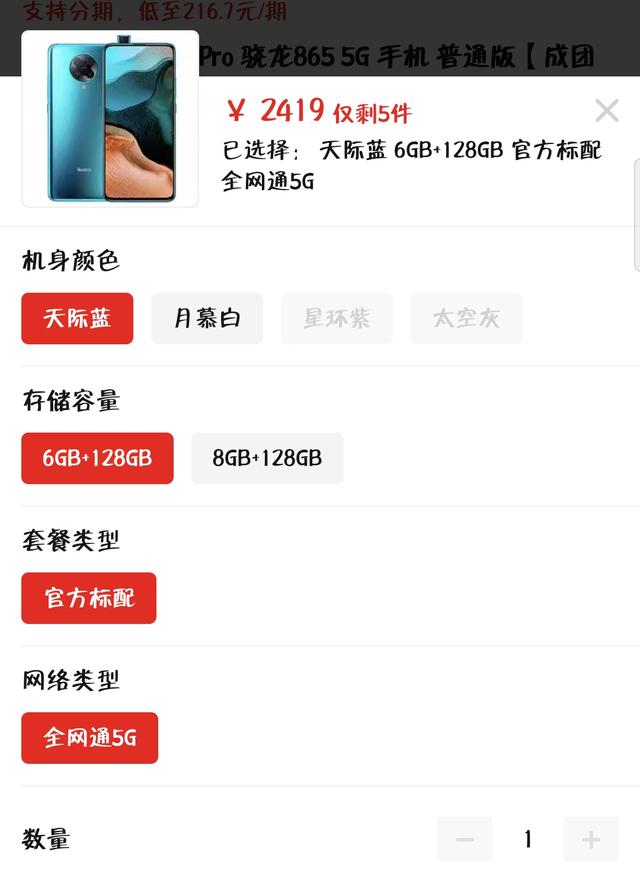This screenshot has width=640, height=893.
Task: Select 6GB+128GB storage capacity
Action: [x=97, y=458]
